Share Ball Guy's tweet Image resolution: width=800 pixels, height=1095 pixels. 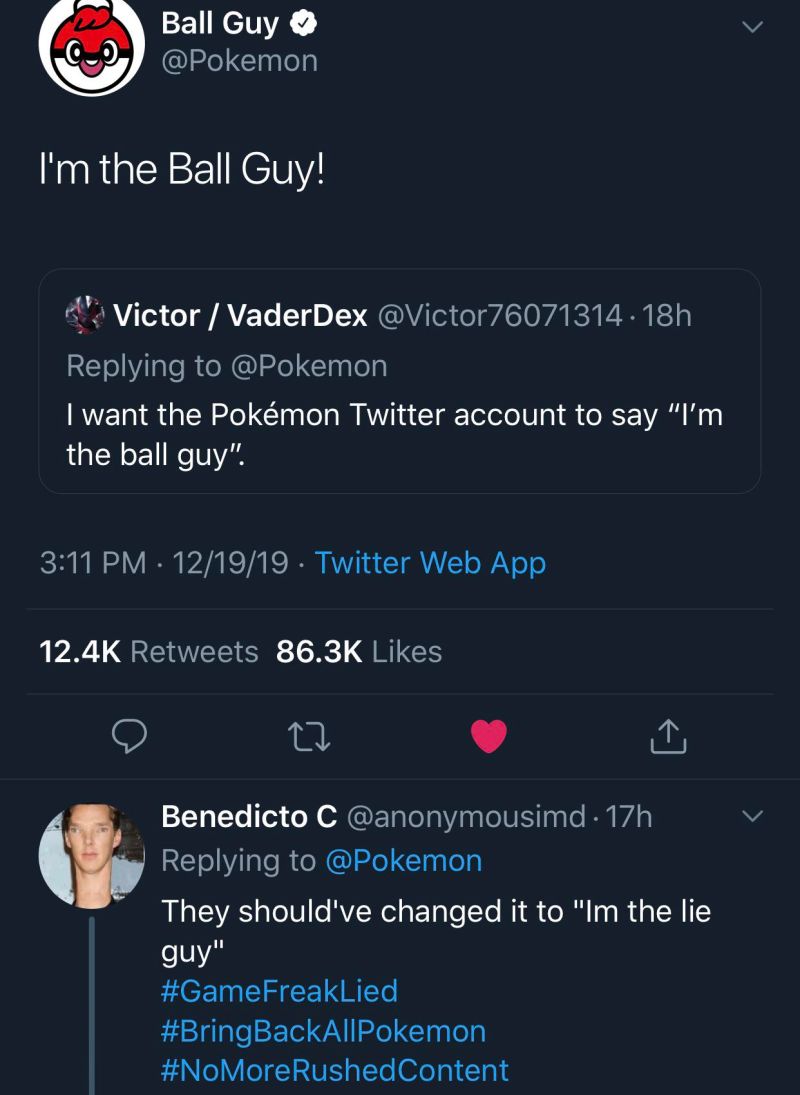[668, 737]
